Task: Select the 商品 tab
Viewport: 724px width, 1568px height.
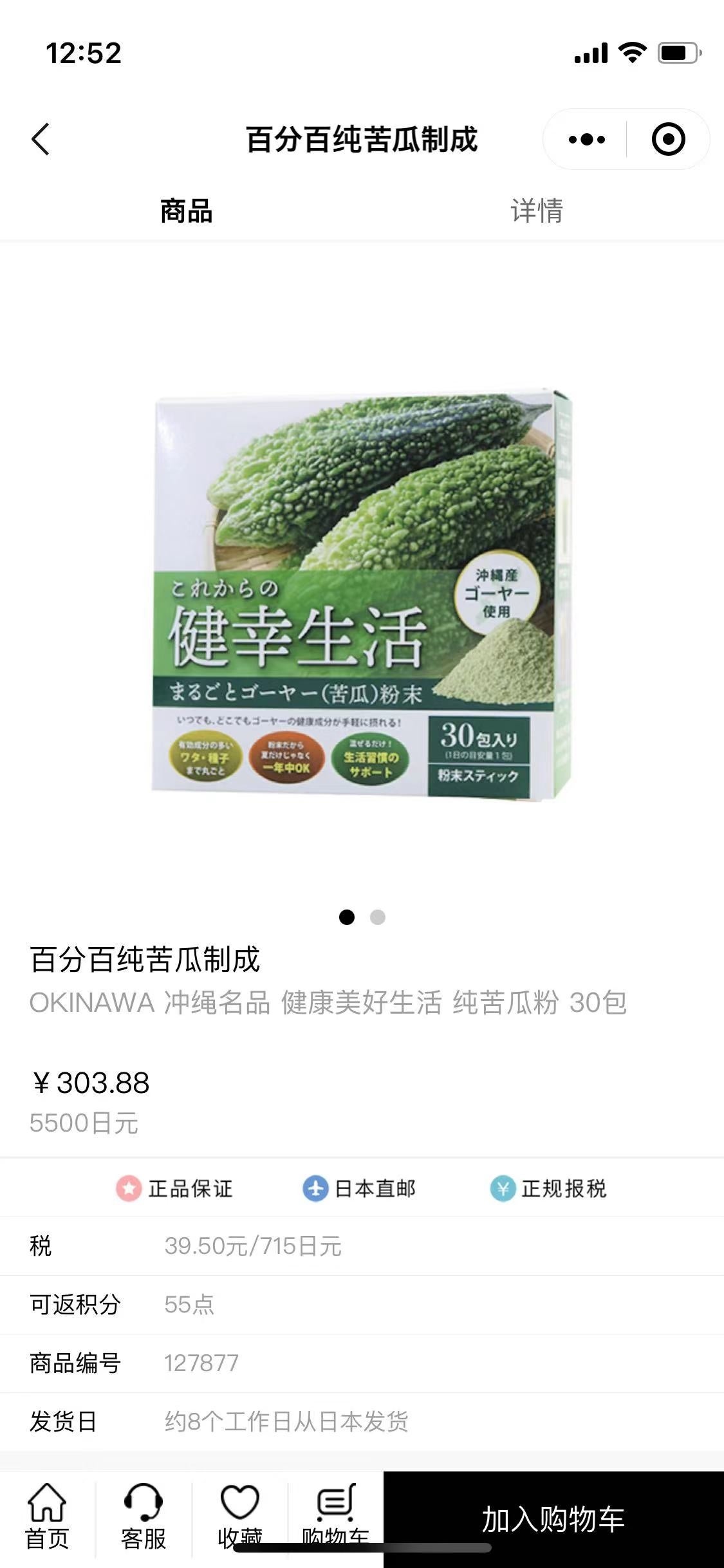Action: 186,210
